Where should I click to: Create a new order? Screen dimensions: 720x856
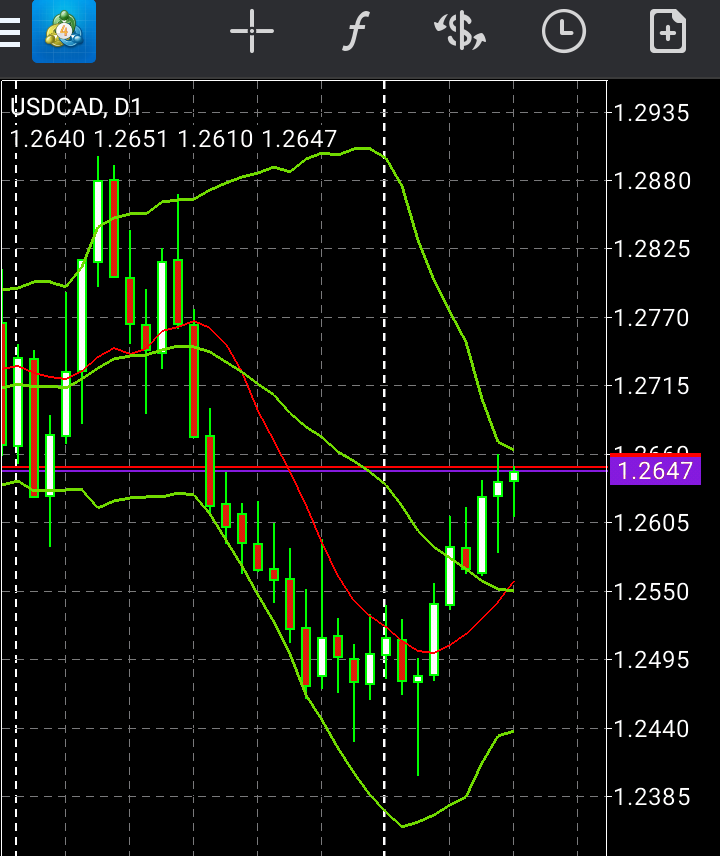(668, 33)
